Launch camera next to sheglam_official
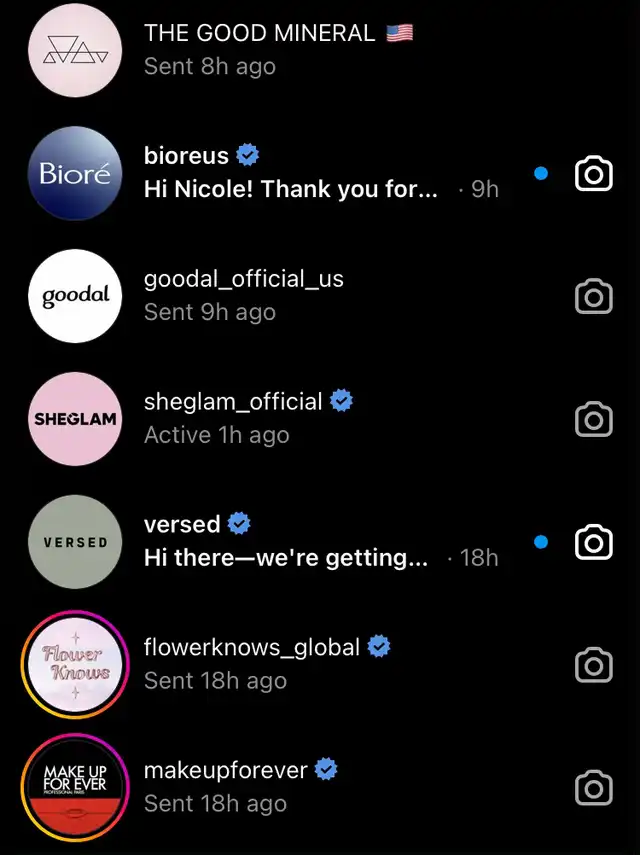This screenshot has height=855, width=640. 593,419
